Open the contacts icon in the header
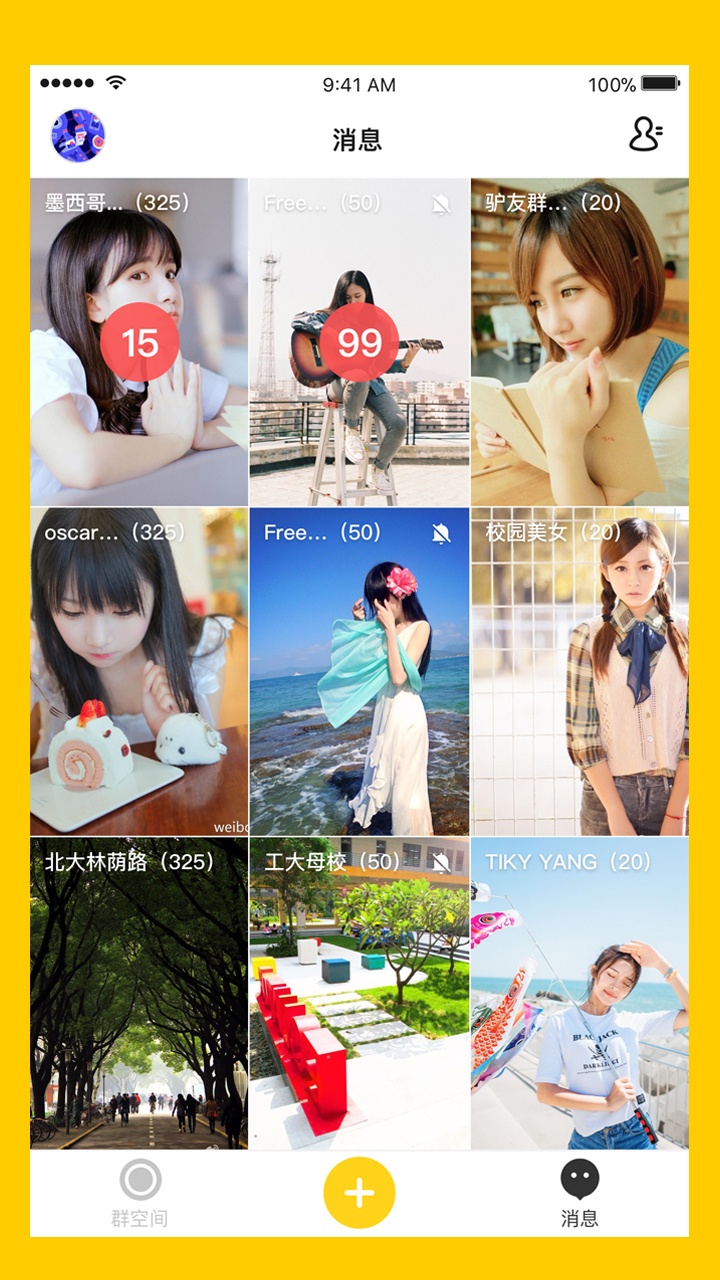This screenshot has width=720, height=1280. (645, 135)
